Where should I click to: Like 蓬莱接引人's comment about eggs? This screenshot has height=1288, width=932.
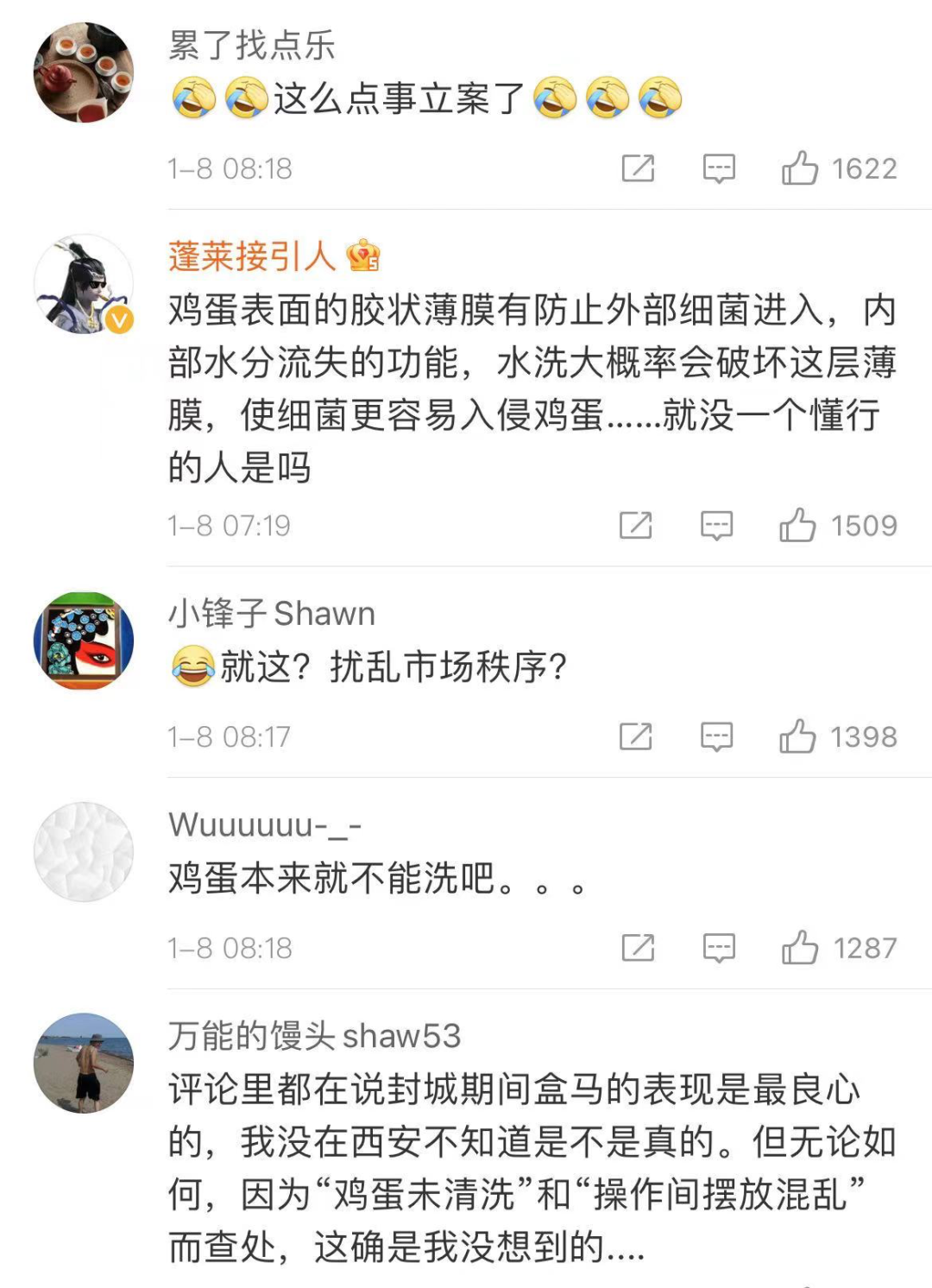tap(797, 525)
